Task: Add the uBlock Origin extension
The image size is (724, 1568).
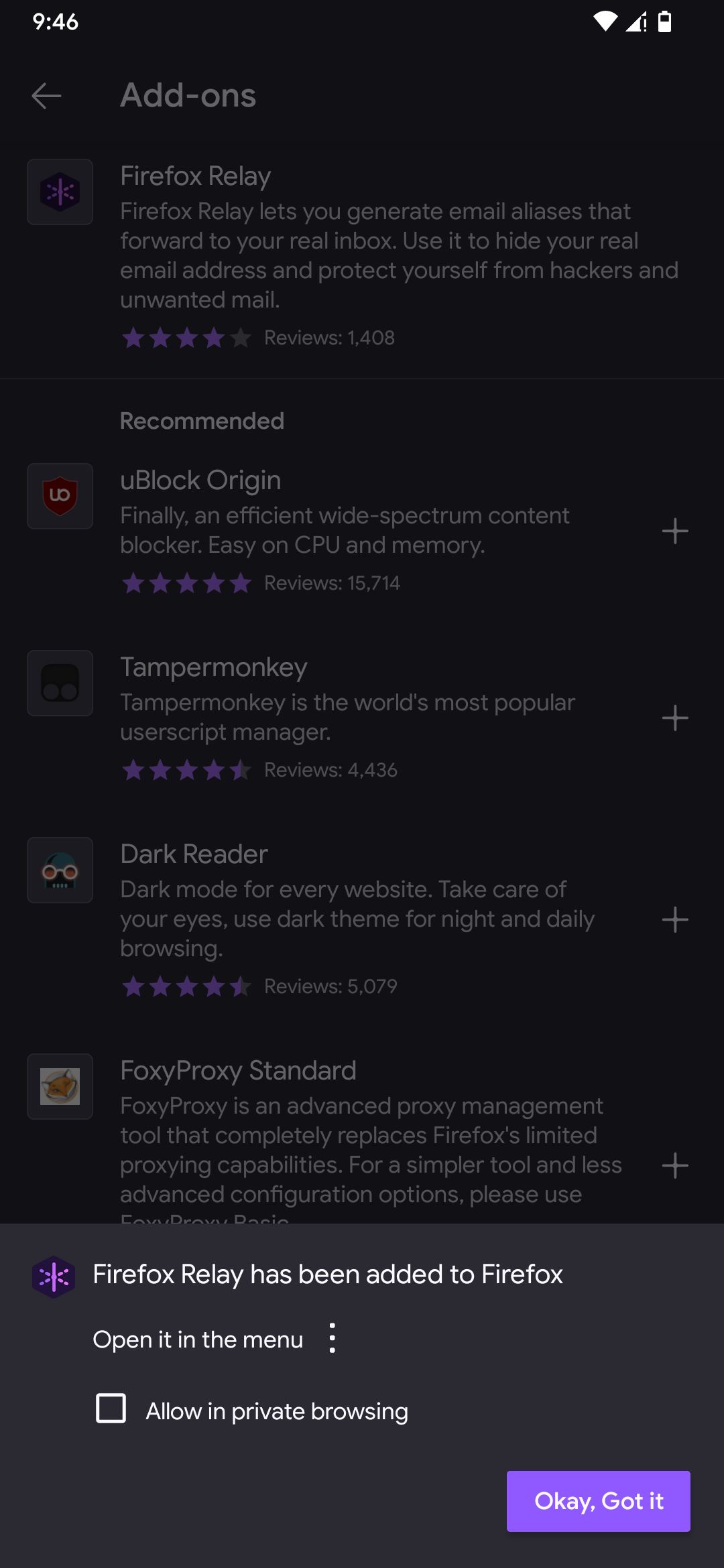Action: [x=674, y=531]
